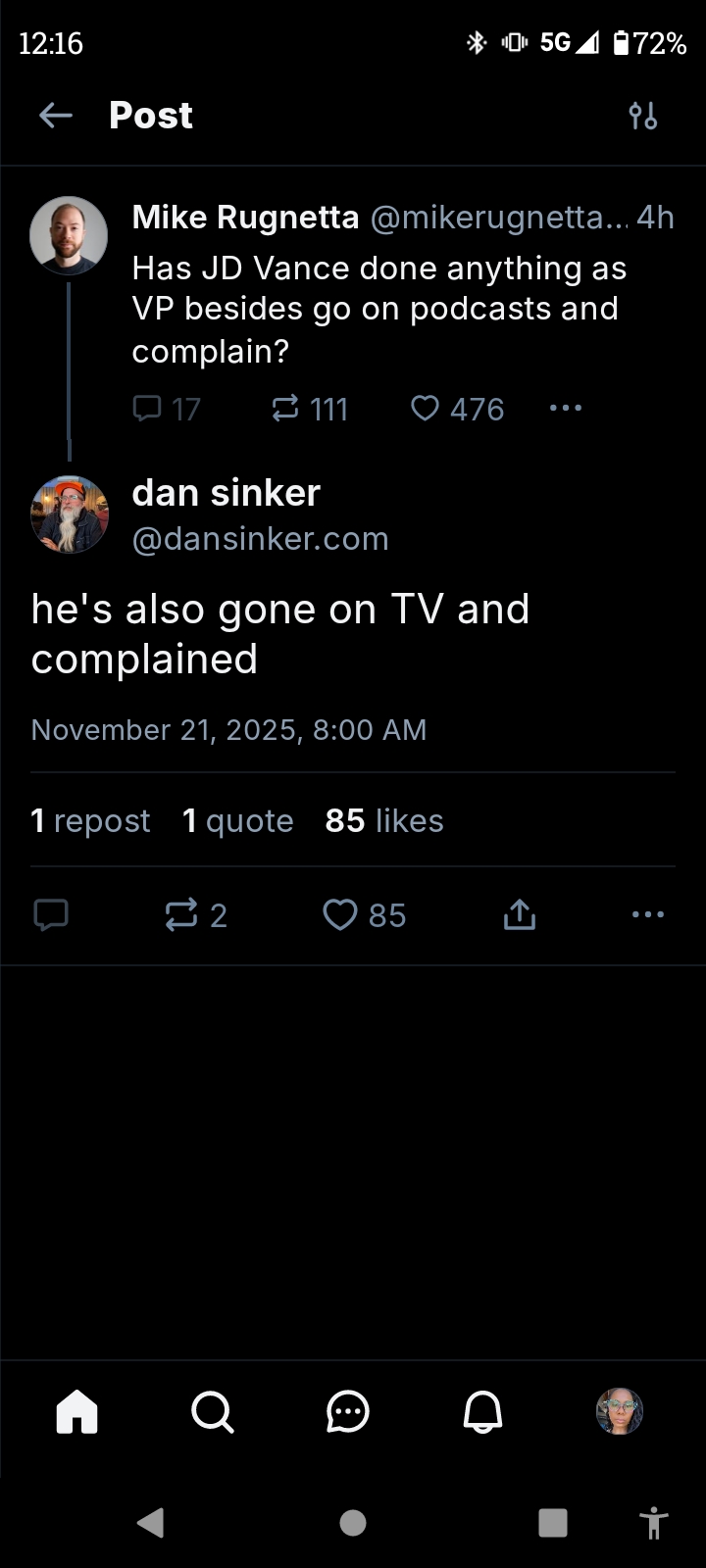Repost Mike Rugnetta's post

(x=285, y=408)
